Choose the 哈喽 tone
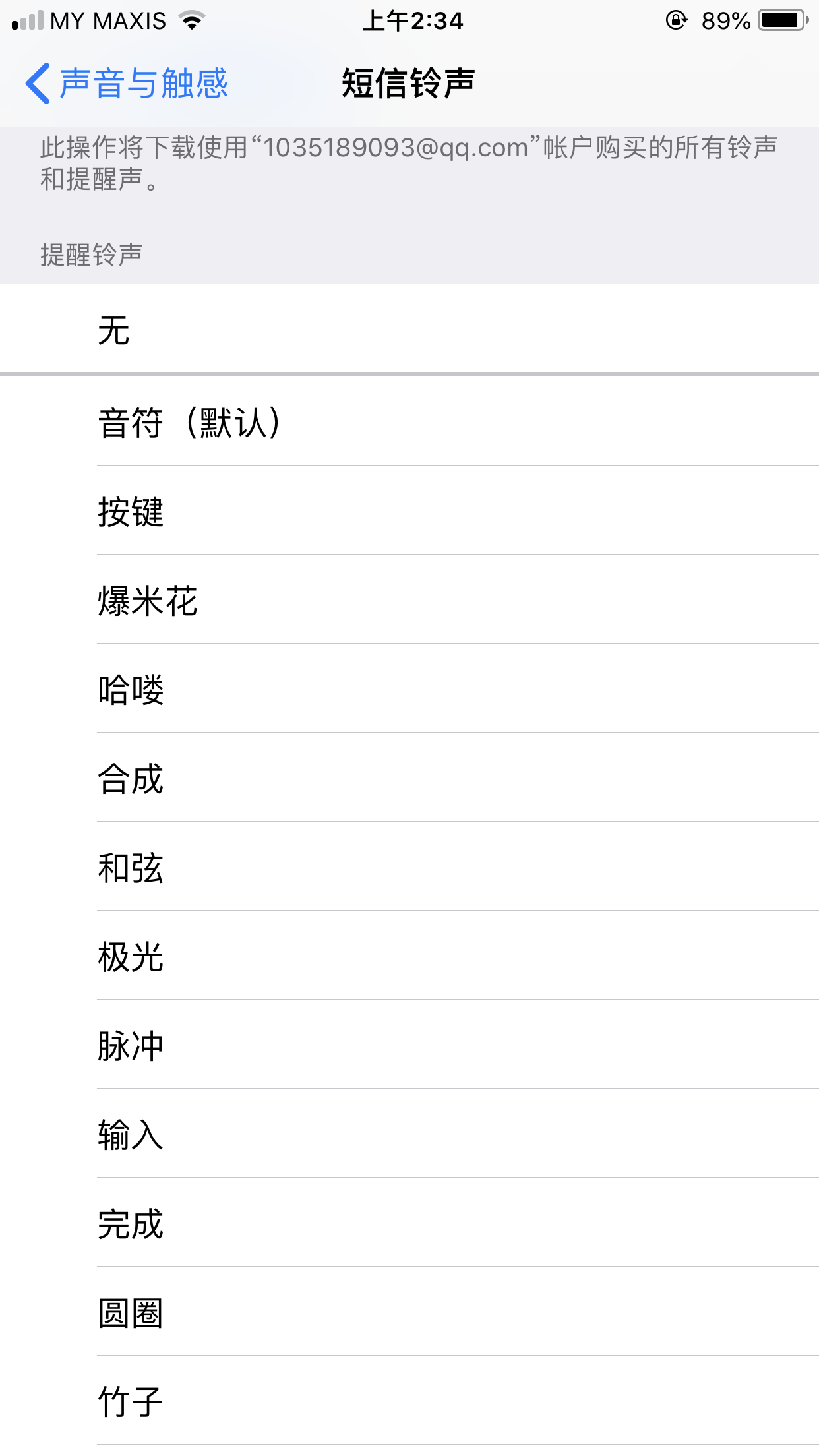Viewport: 819px width, 1456px height. tap(409, 689)
